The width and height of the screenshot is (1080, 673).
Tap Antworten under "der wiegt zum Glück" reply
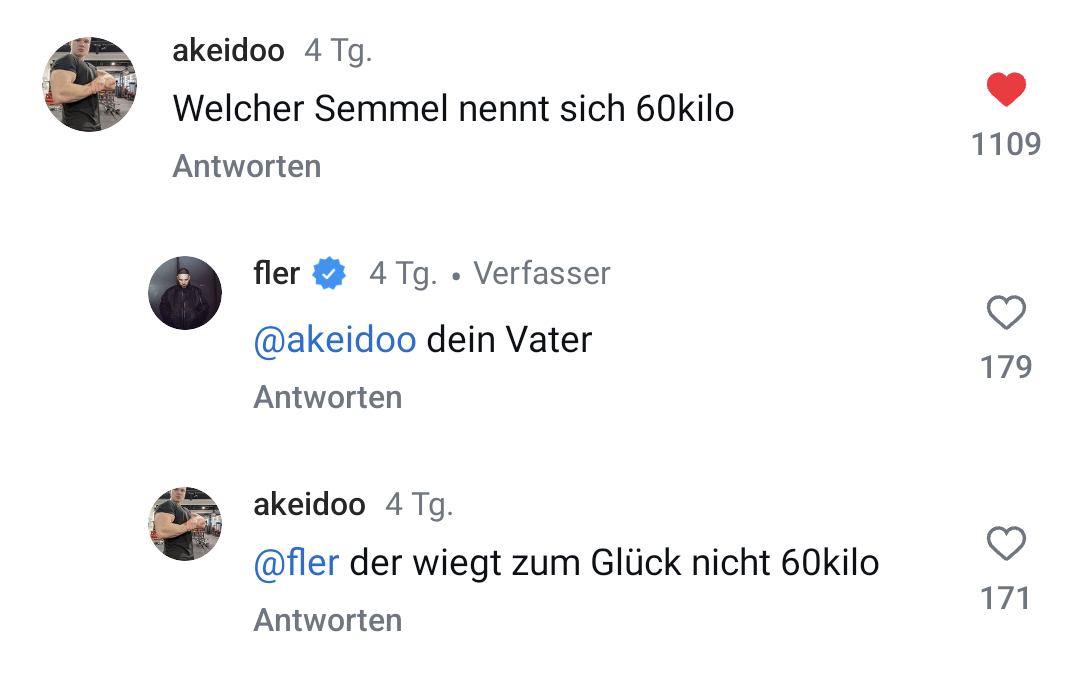click(x=328, y=620)
